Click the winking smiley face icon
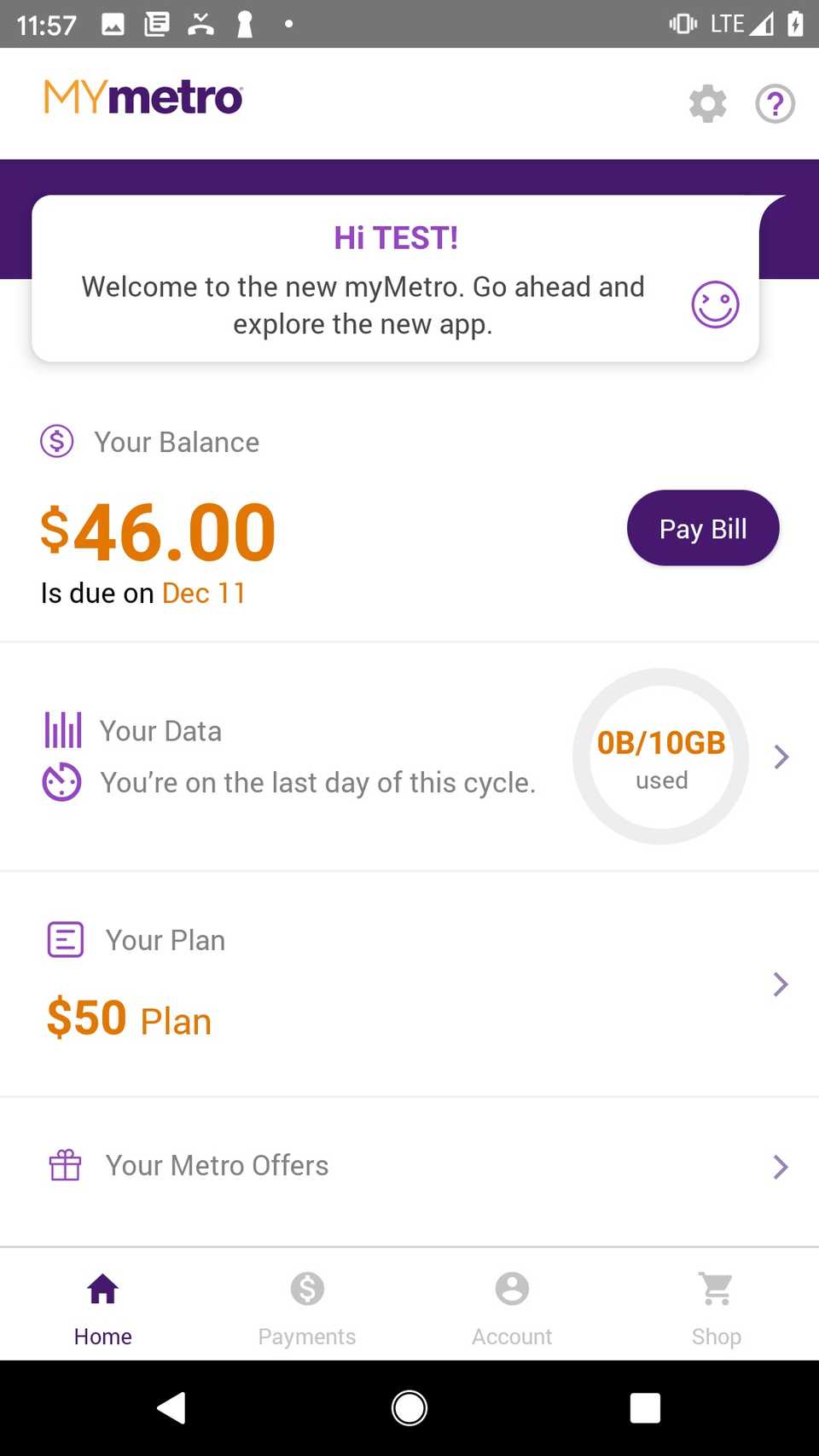 pyautogui.click(x=715, y=304)
